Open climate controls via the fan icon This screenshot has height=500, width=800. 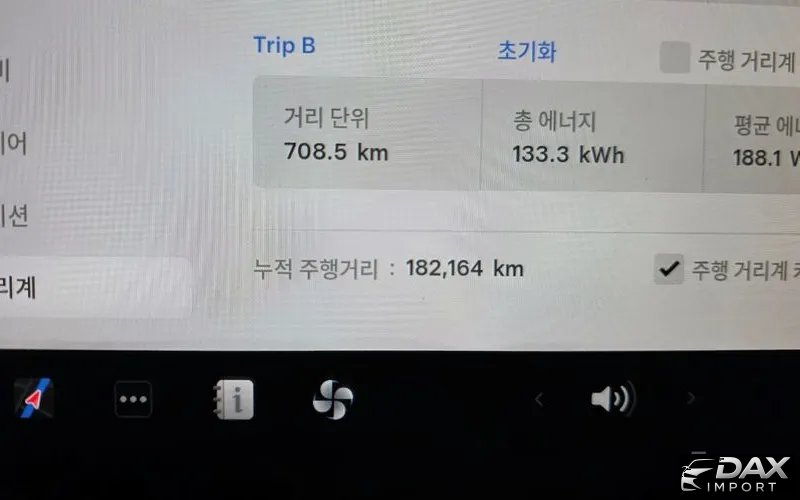(x=333, y=401)
